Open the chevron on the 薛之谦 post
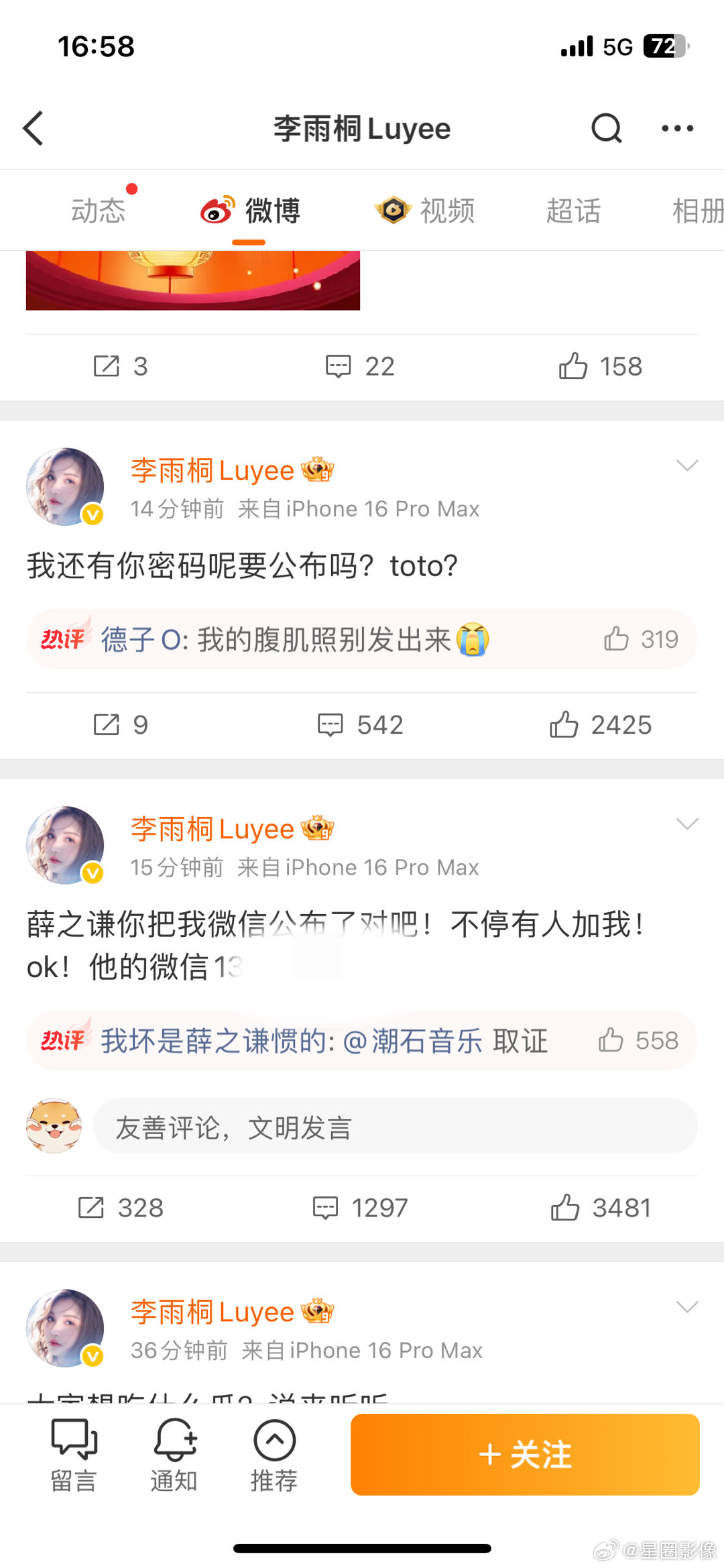Viewport: 724px width, 1568px height. click(x=686, y=824)
